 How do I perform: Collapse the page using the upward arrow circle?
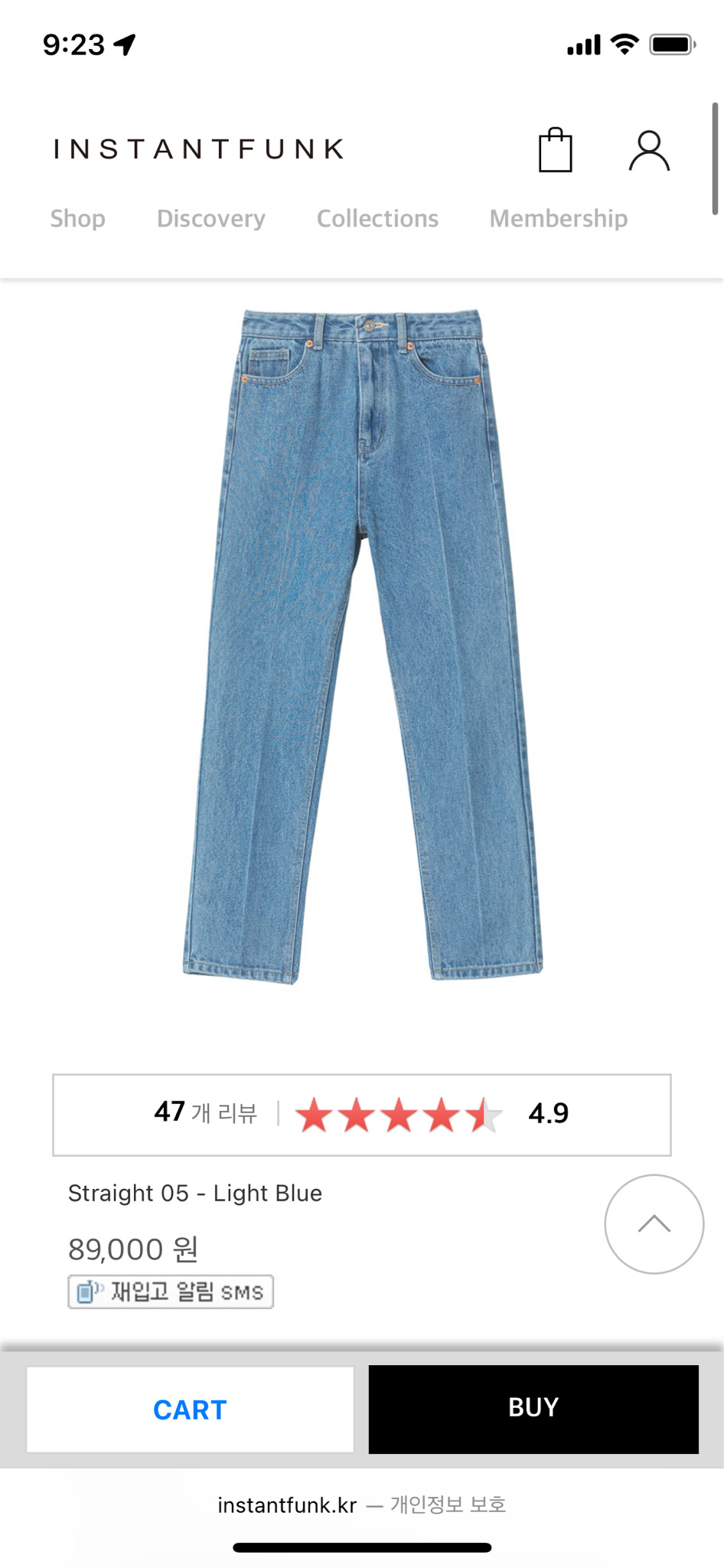point(654,1225)
